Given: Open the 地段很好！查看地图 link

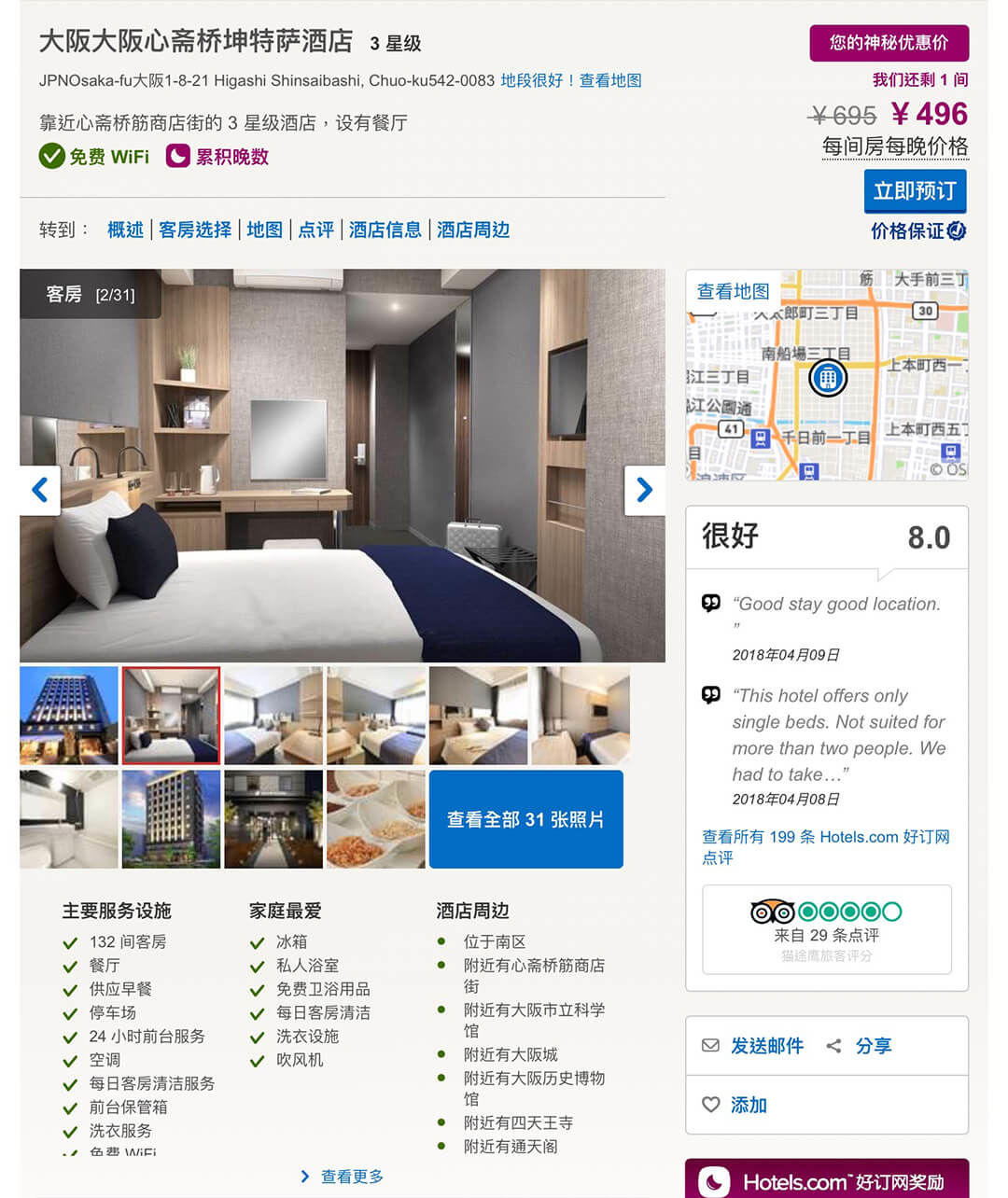Looking at the screenshot, I should pos(570,80).
